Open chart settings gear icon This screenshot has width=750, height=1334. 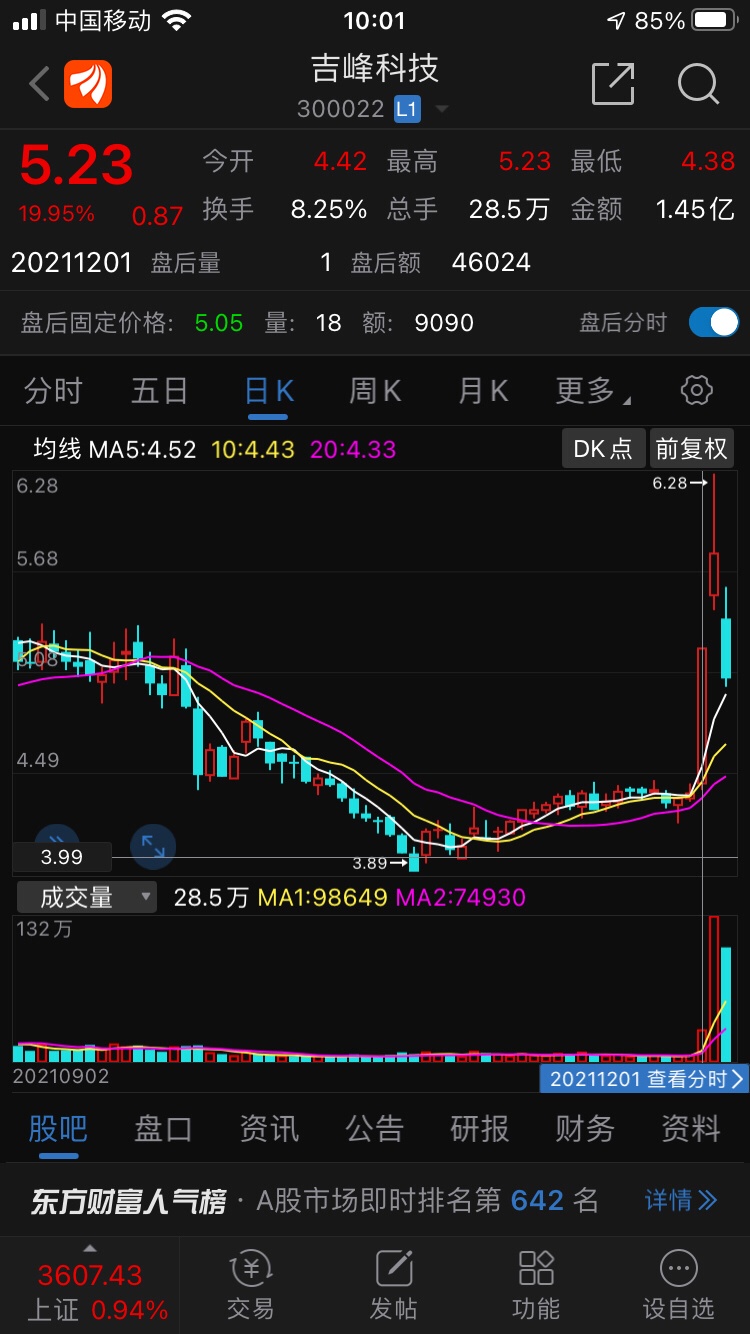tap(696, 391)
